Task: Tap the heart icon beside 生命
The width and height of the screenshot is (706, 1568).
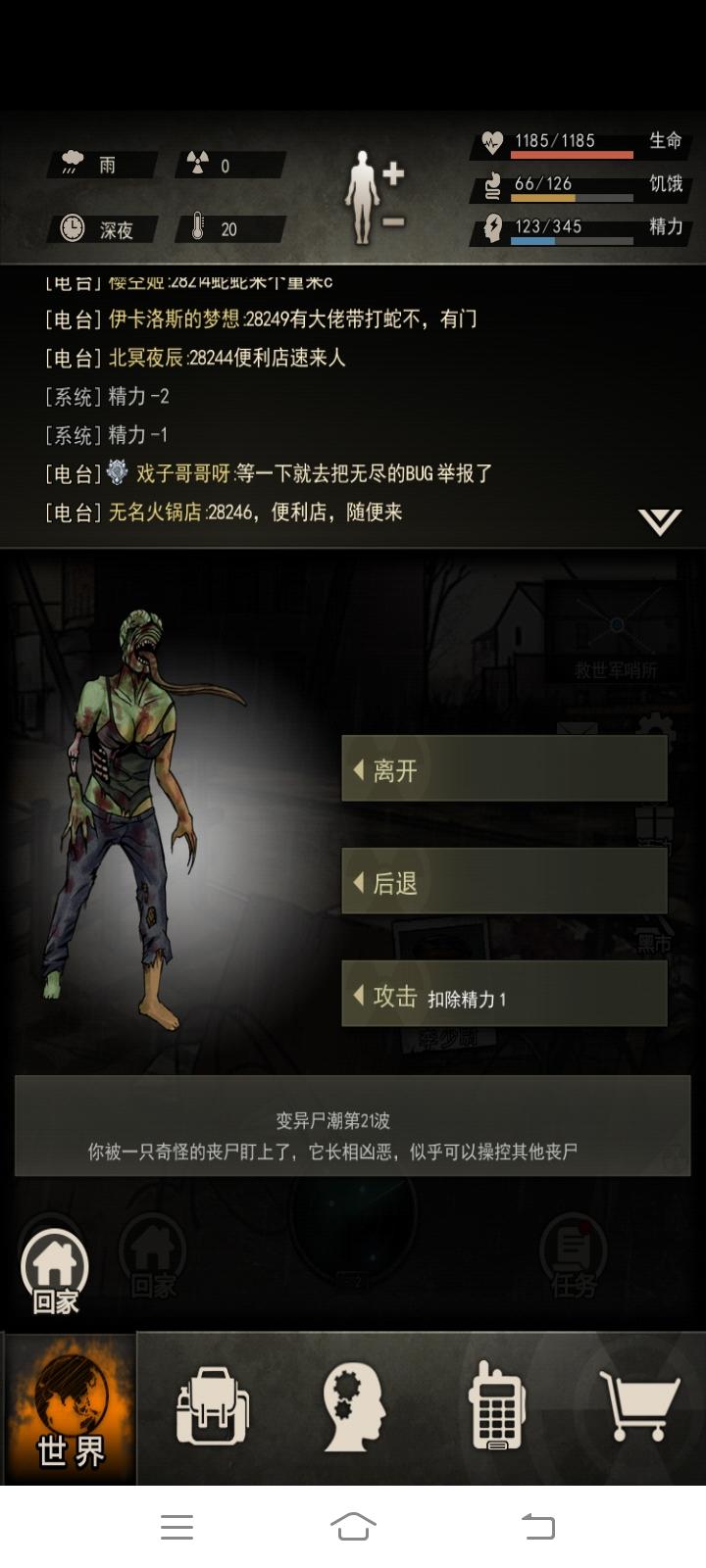Action: 492,140
